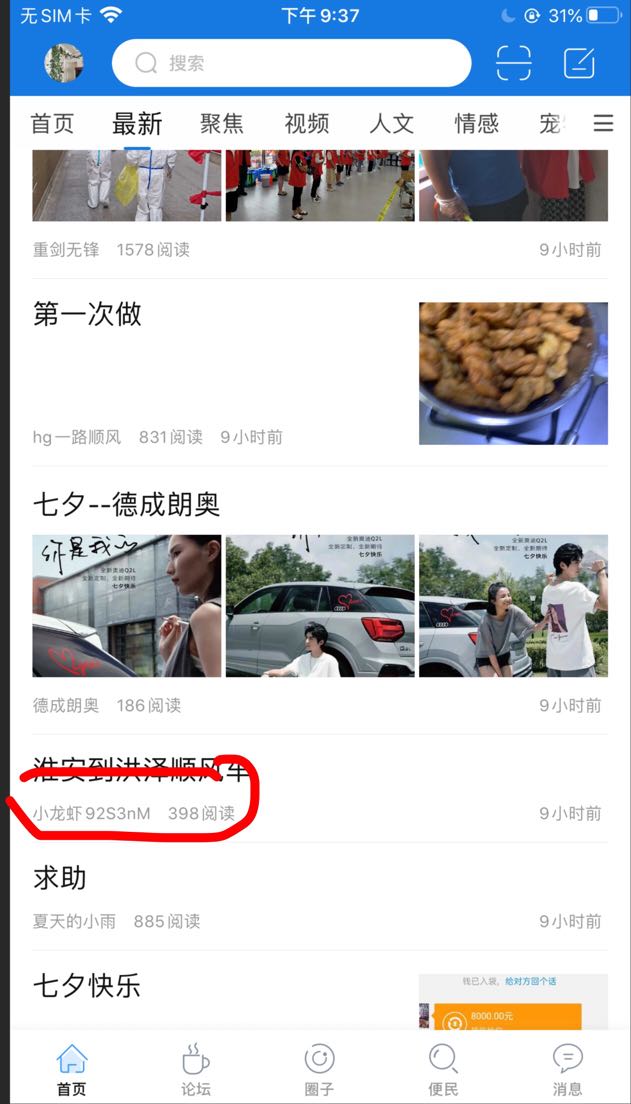
Task: Open 消息 in bottom navigation
Action: tap(568, 1069)
